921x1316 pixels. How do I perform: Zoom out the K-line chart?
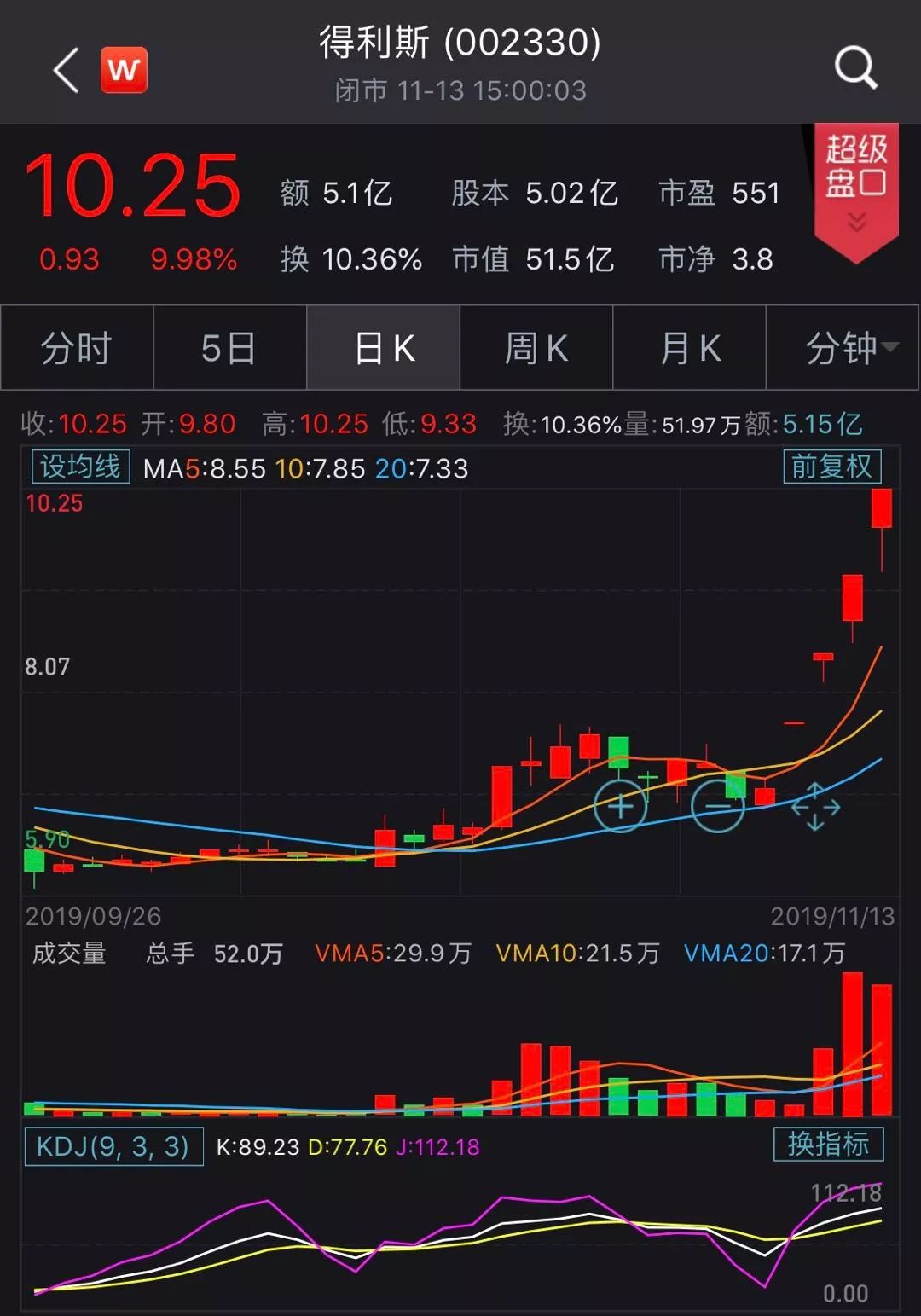click(717, 806)
